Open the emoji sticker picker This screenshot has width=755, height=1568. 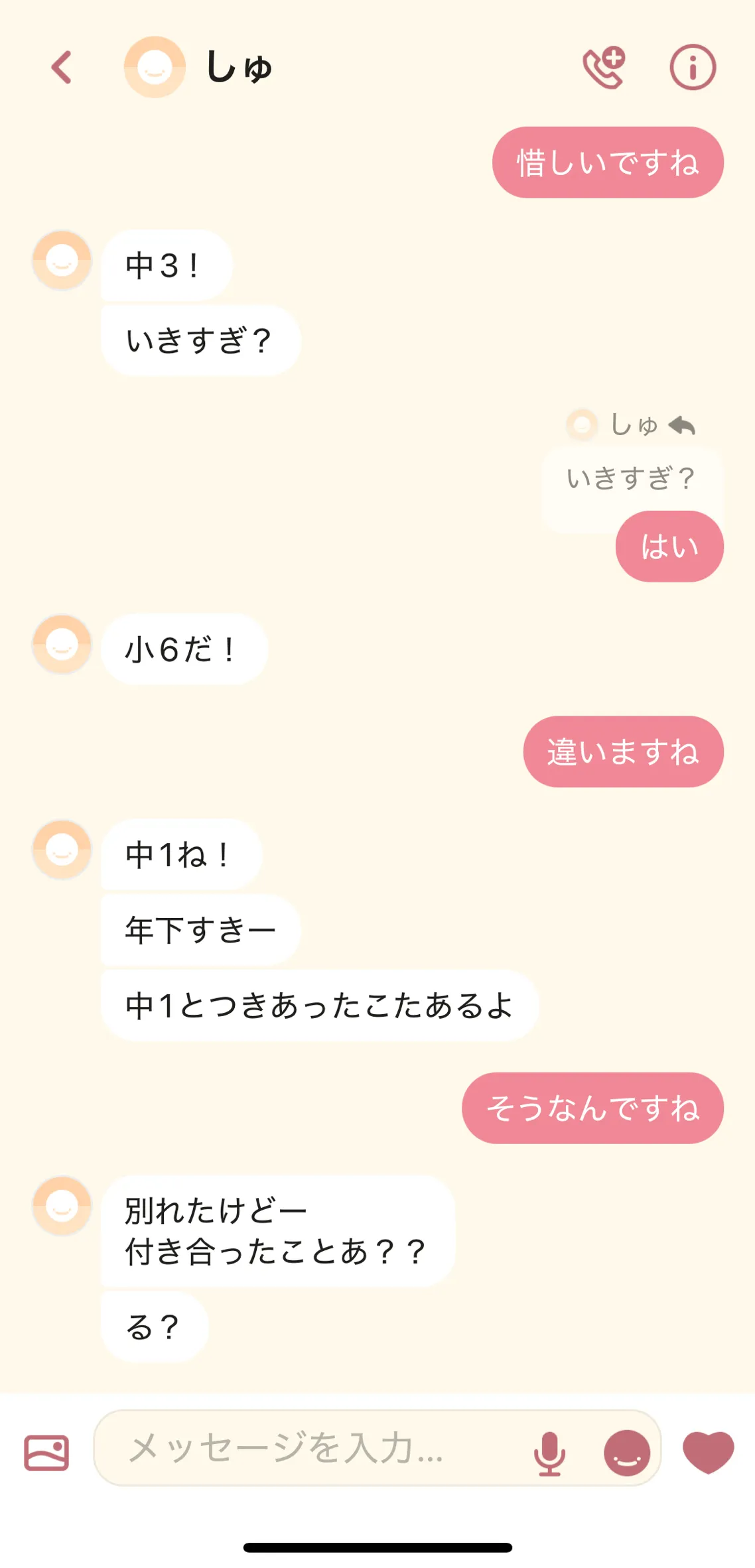(626, 1453)
